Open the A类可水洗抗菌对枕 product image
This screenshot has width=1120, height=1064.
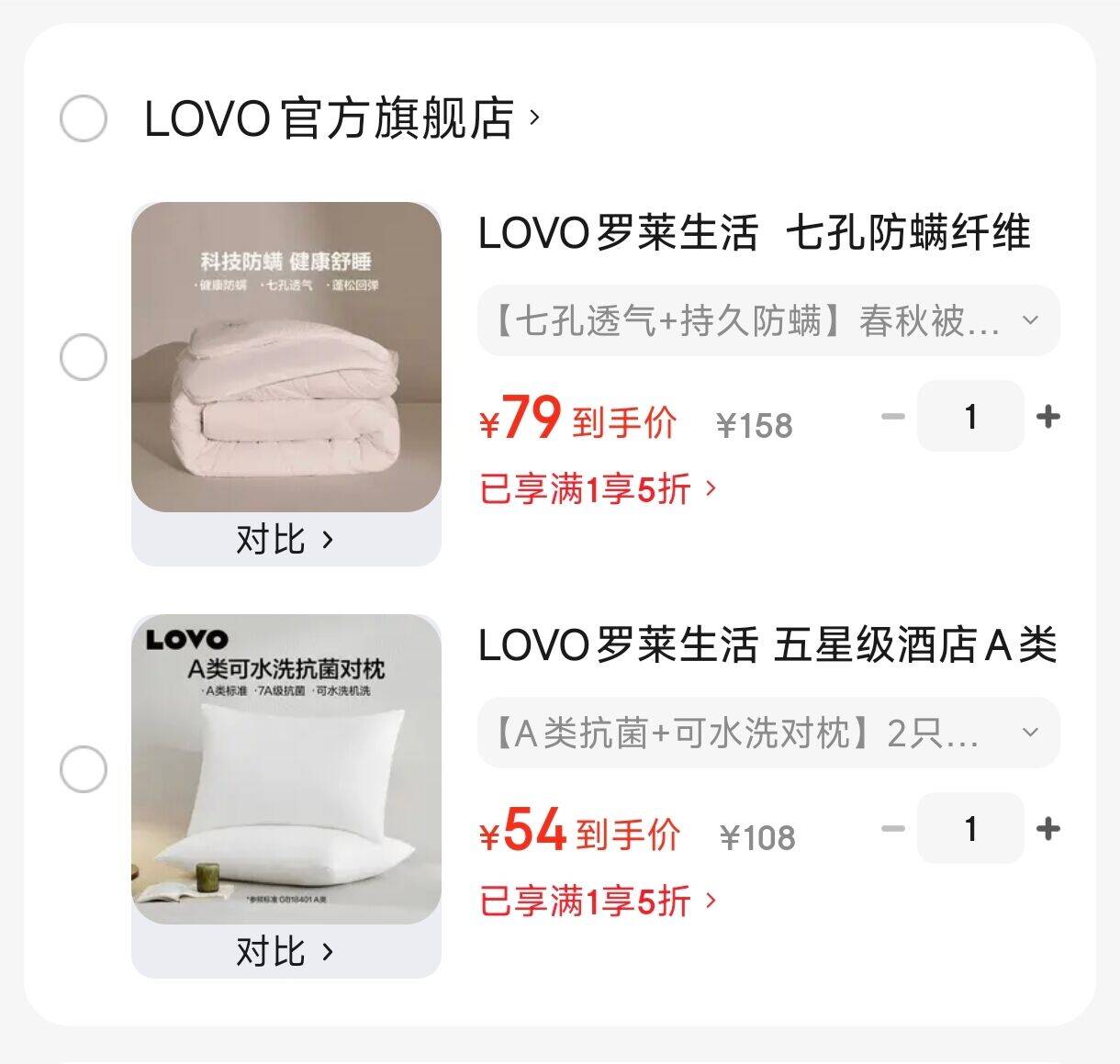tap(286, 769)
